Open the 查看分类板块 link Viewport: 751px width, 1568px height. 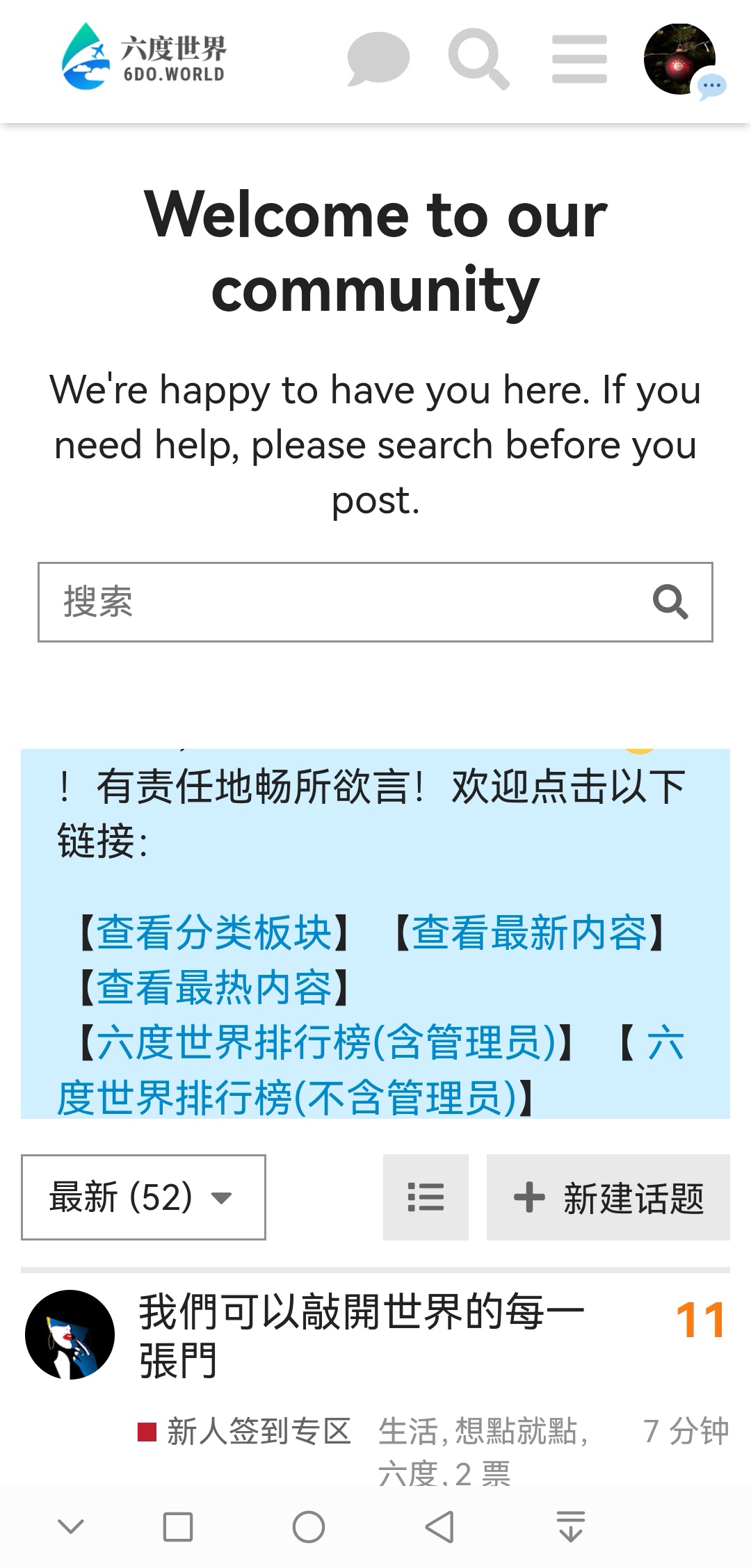tap(213, 932)
